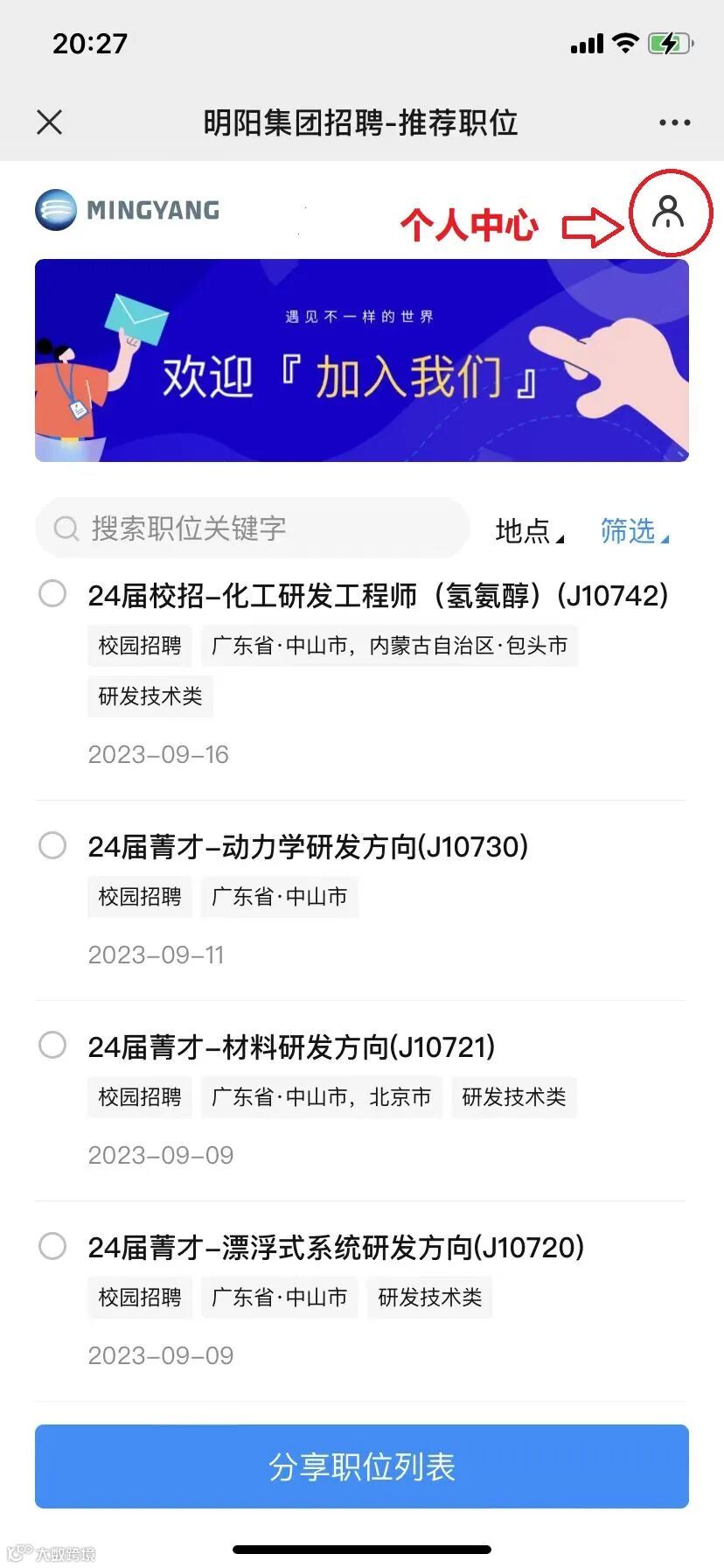Select the 漂浮式系统研发方向 (J10720) radio button
Image resolution: width=724 pixels, height=1568 pixels.
[52, 1246]
